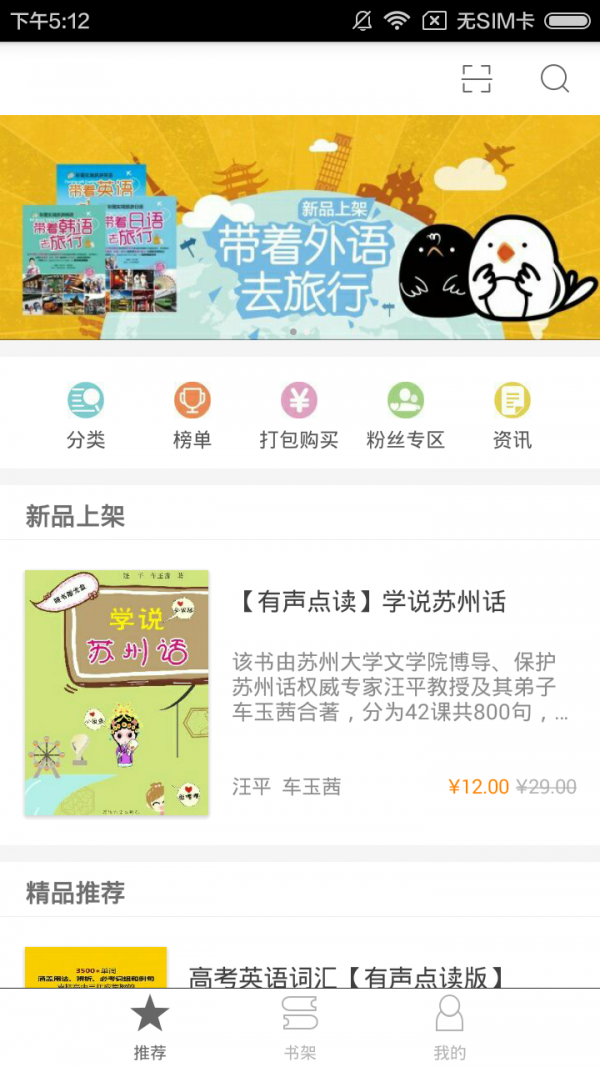600x1067 pixels.
Task: Switch to the 书架 bookshelf tab
Action: pyautogui.click(x=300, y=1027)
